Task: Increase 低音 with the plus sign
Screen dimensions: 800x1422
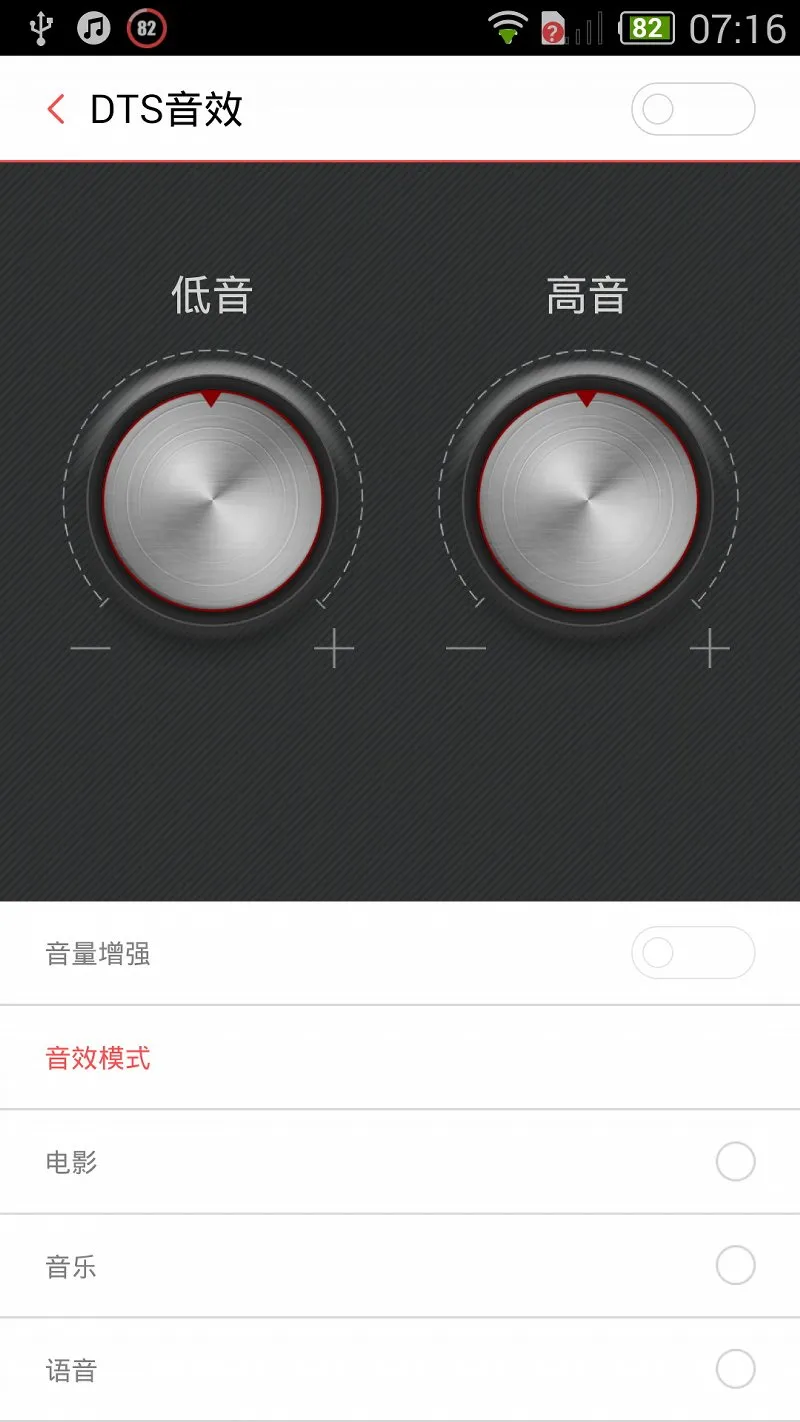Action: [x=334, y=649]
